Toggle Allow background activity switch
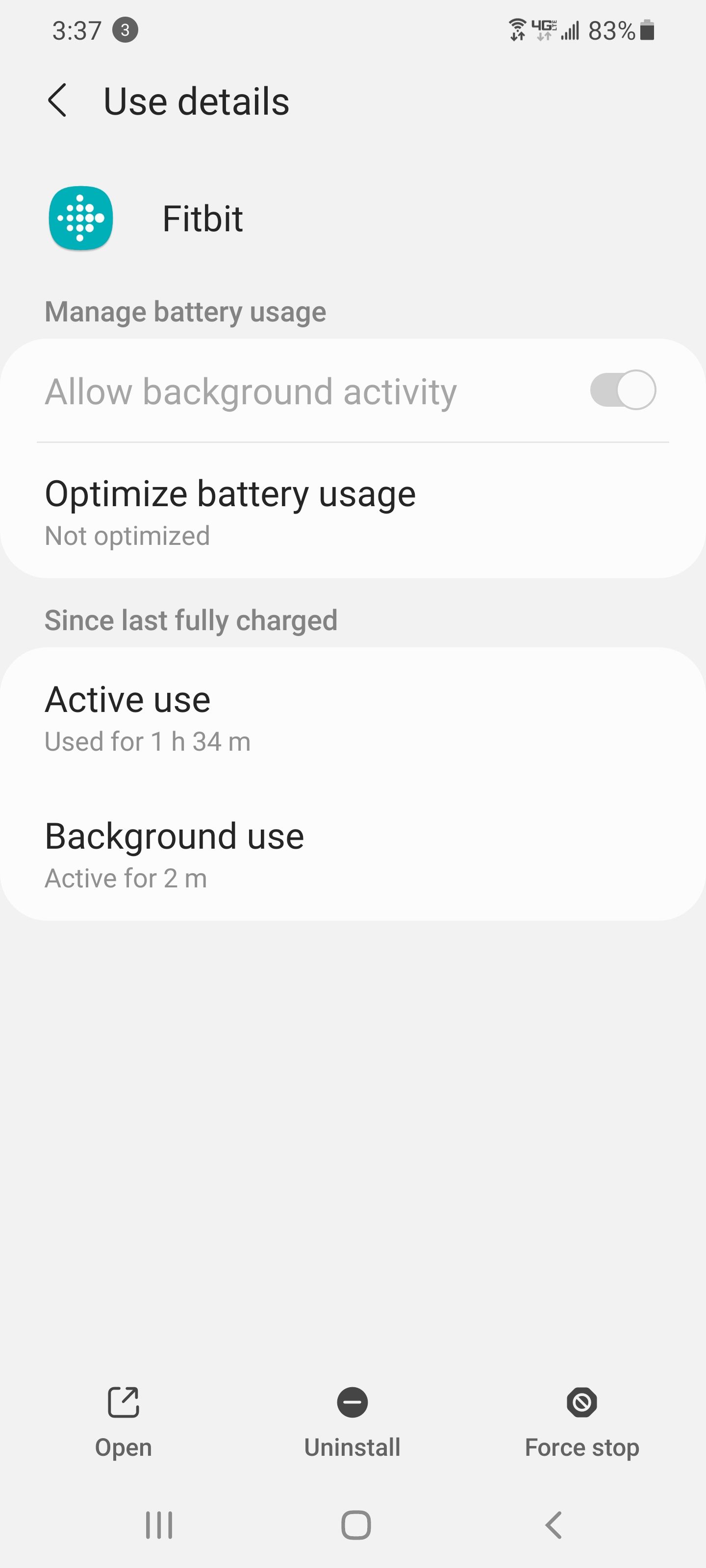 click(x=622, y=390)
